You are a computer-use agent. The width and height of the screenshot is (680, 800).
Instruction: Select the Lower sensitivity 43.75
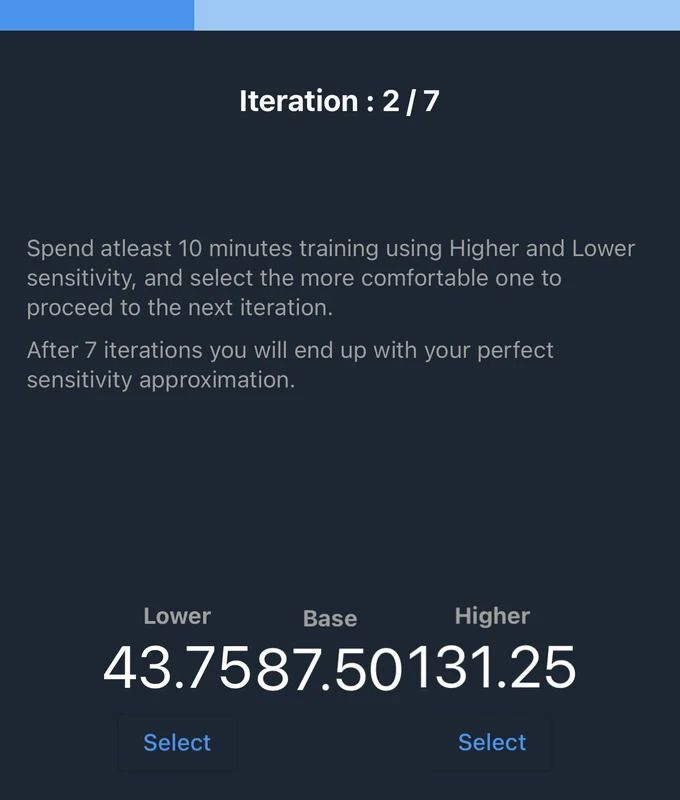pos(177,743)
